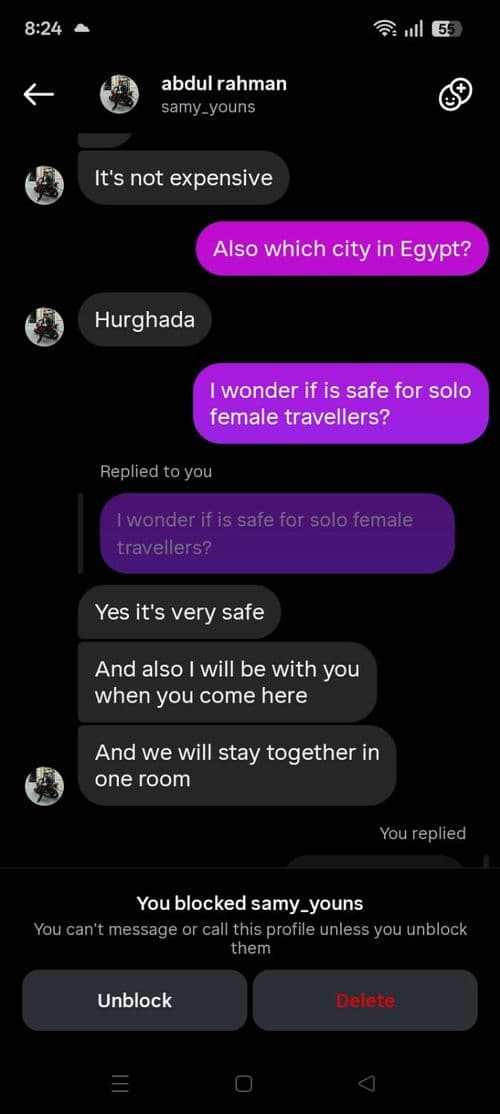Tap the system home button

244,1083
